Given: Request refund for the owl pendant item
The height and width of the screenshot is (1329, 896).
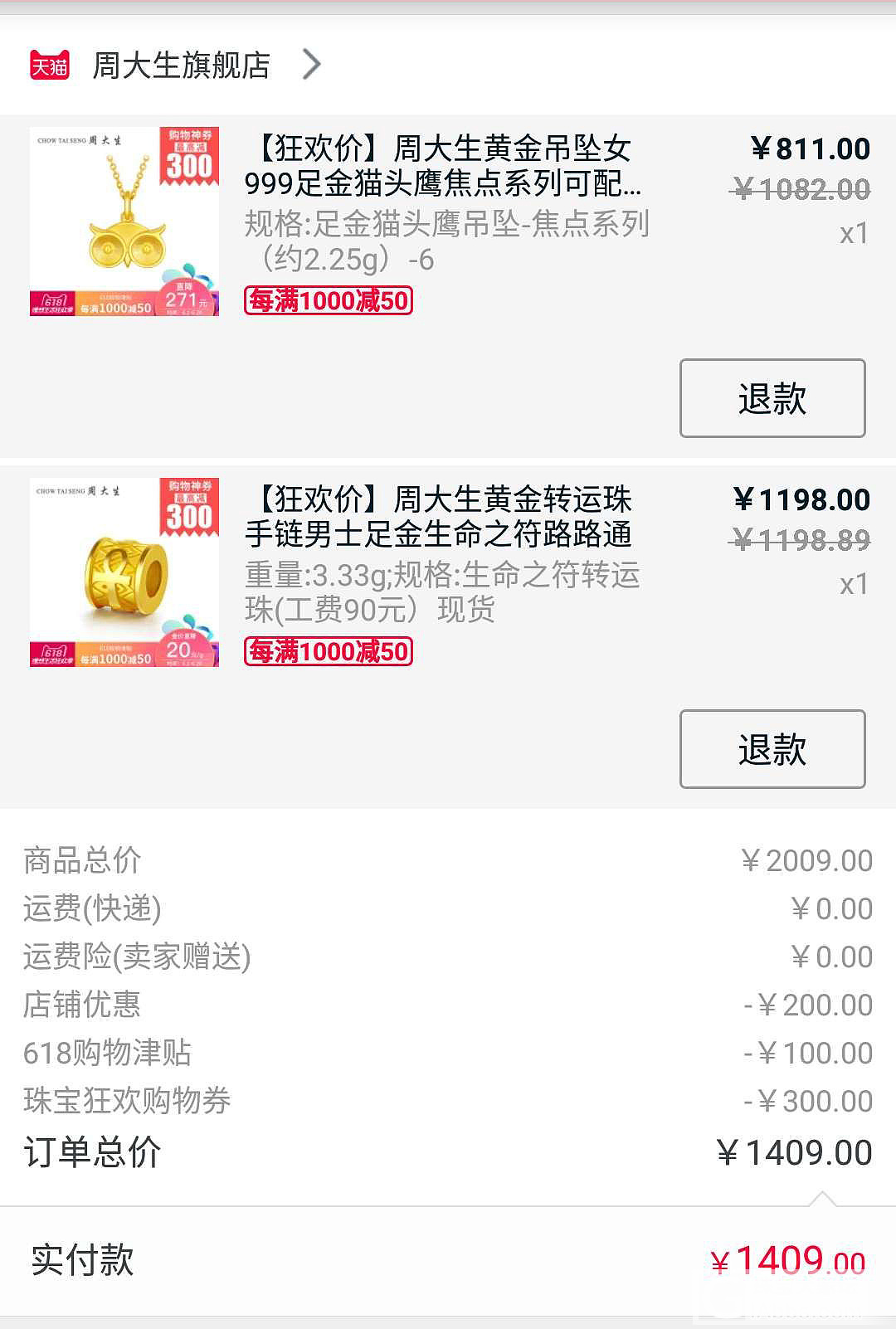Looking at the screenshot, I should [x=772, y=398].
